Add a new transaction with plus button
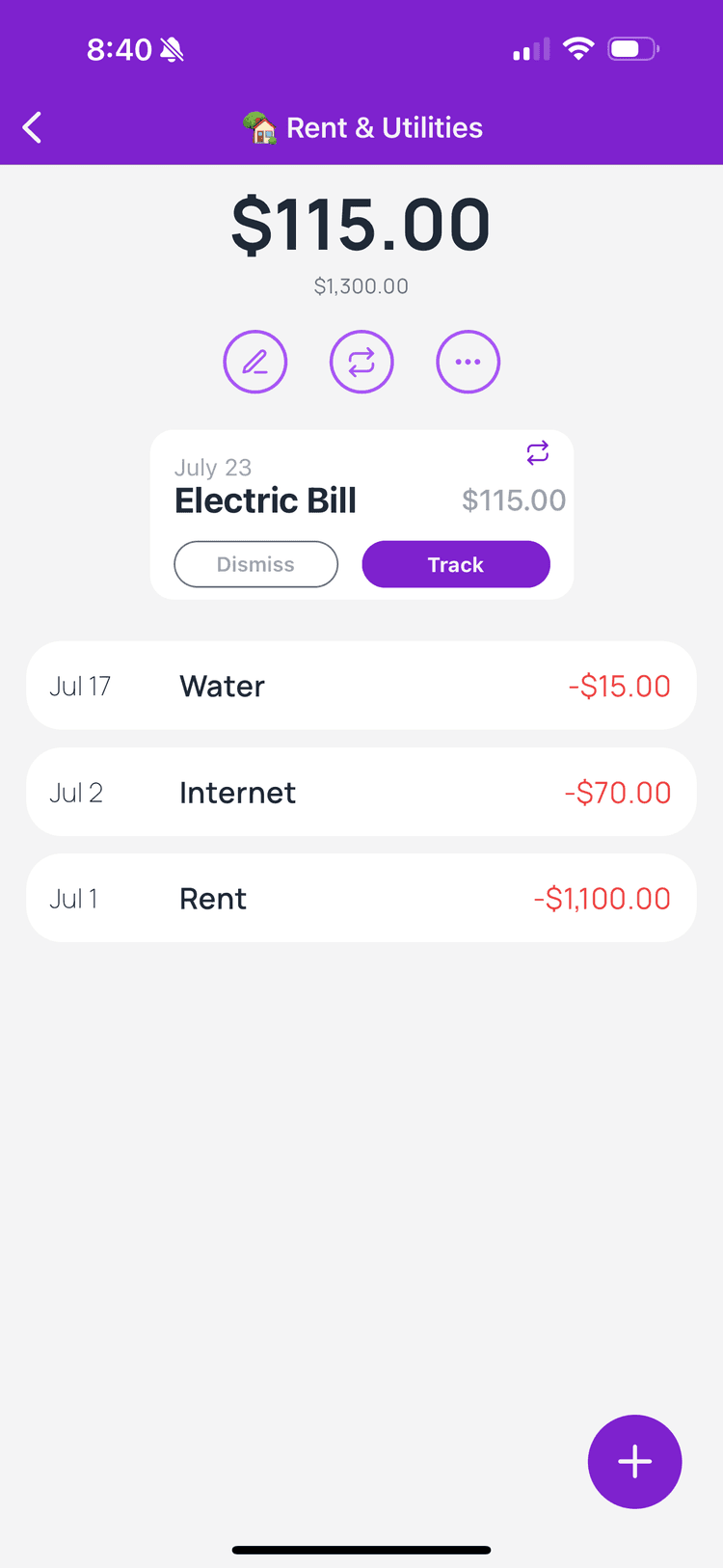Screen dimensions: 723x1568 634,1461
